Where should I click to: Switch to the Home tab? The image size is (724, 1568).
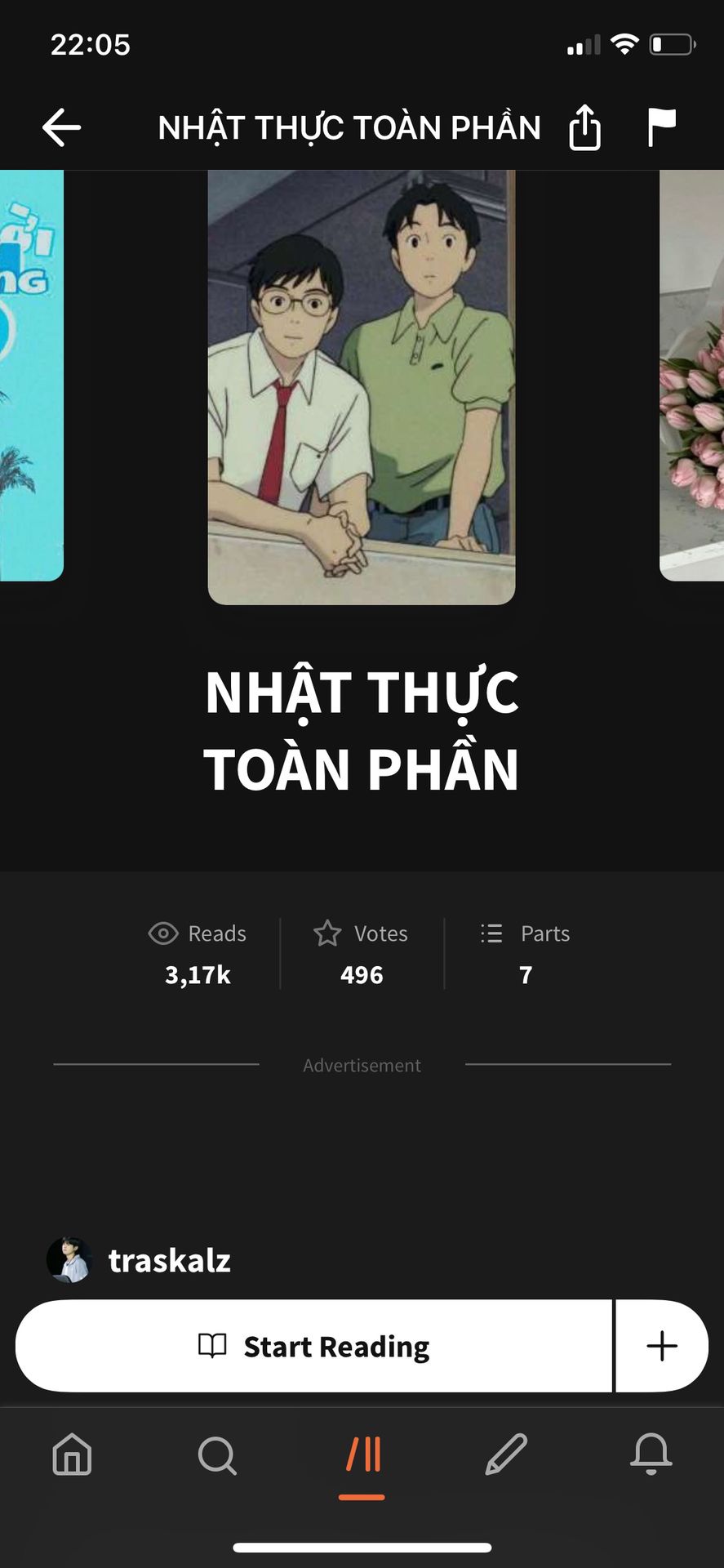point(72,1455)
